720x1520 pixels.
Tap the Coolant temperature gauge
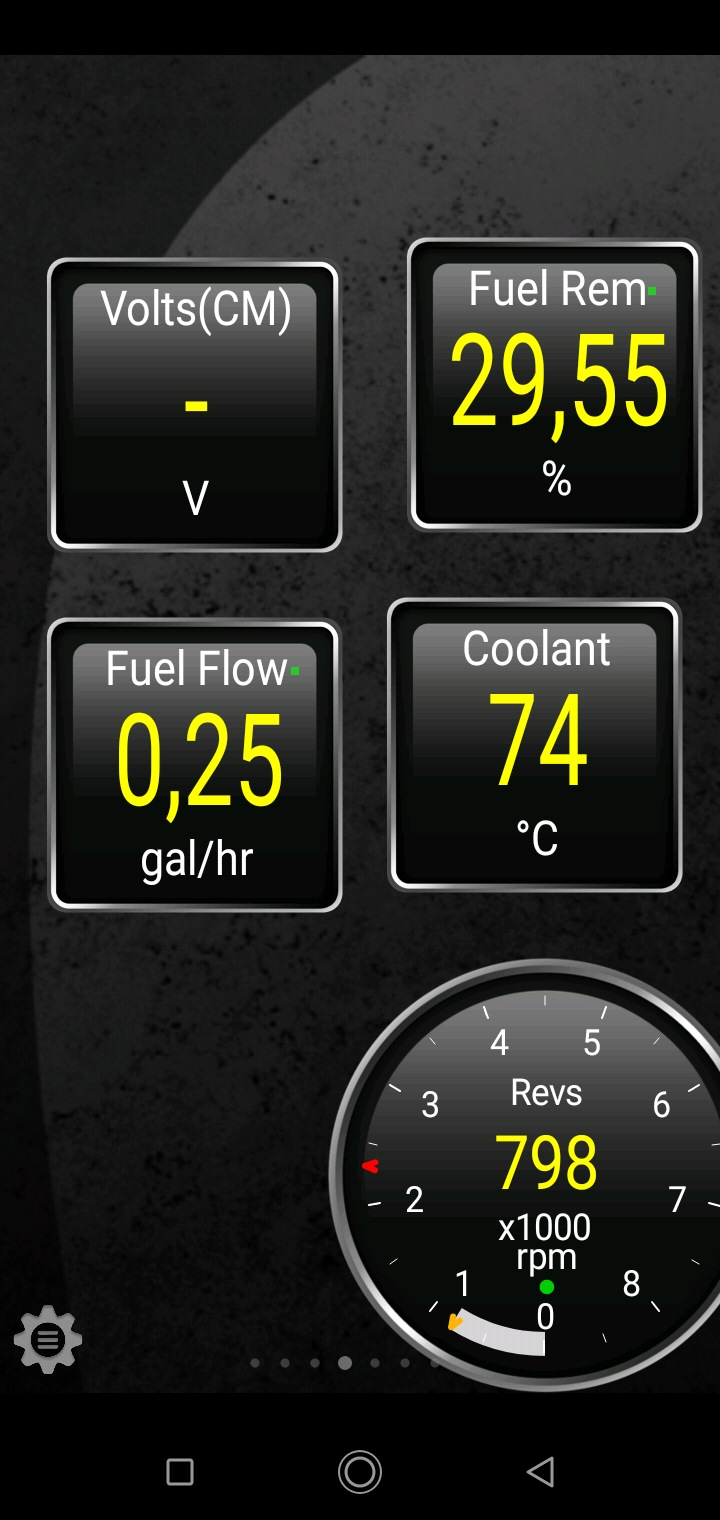535,745
